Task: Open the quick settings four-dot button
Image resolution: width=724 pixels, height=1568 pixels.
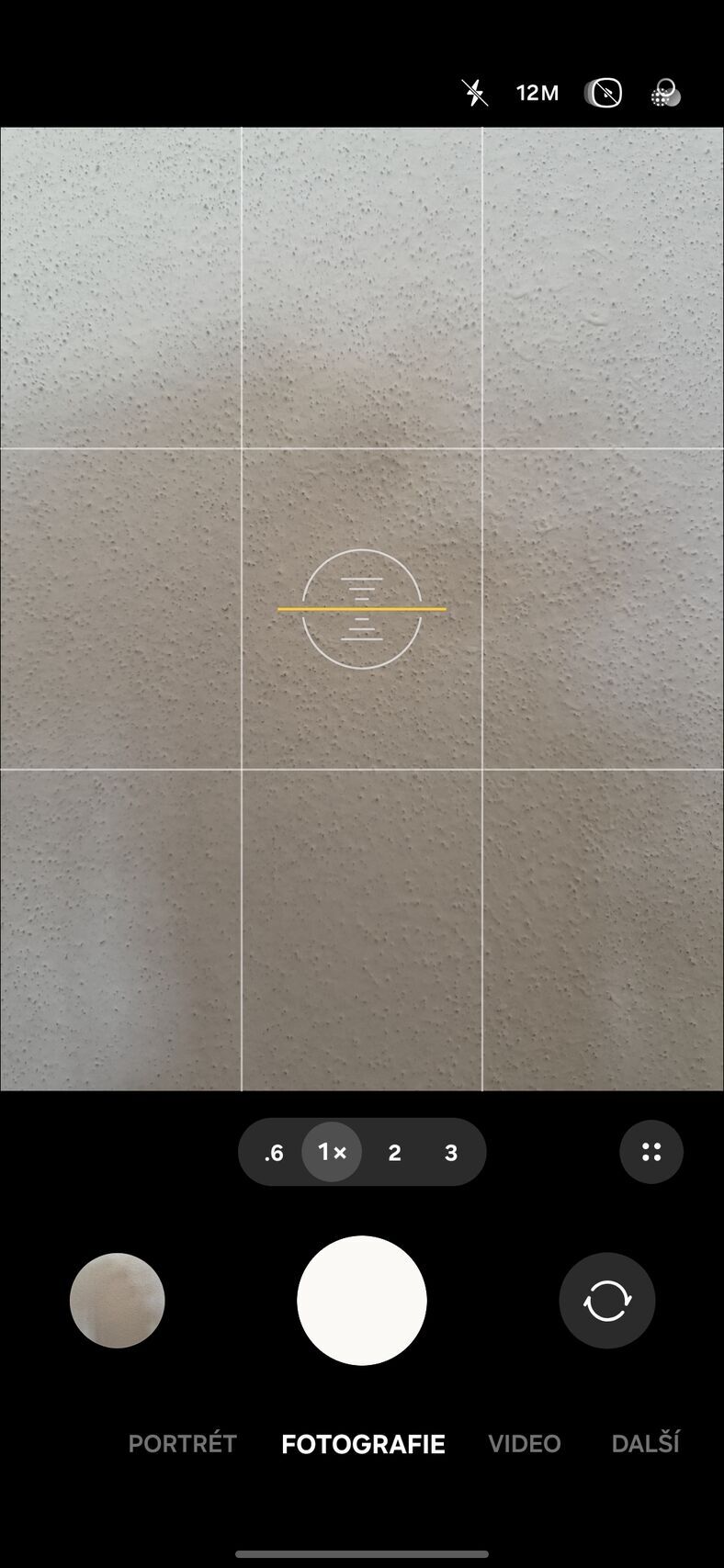Action: pos(651,1152)
